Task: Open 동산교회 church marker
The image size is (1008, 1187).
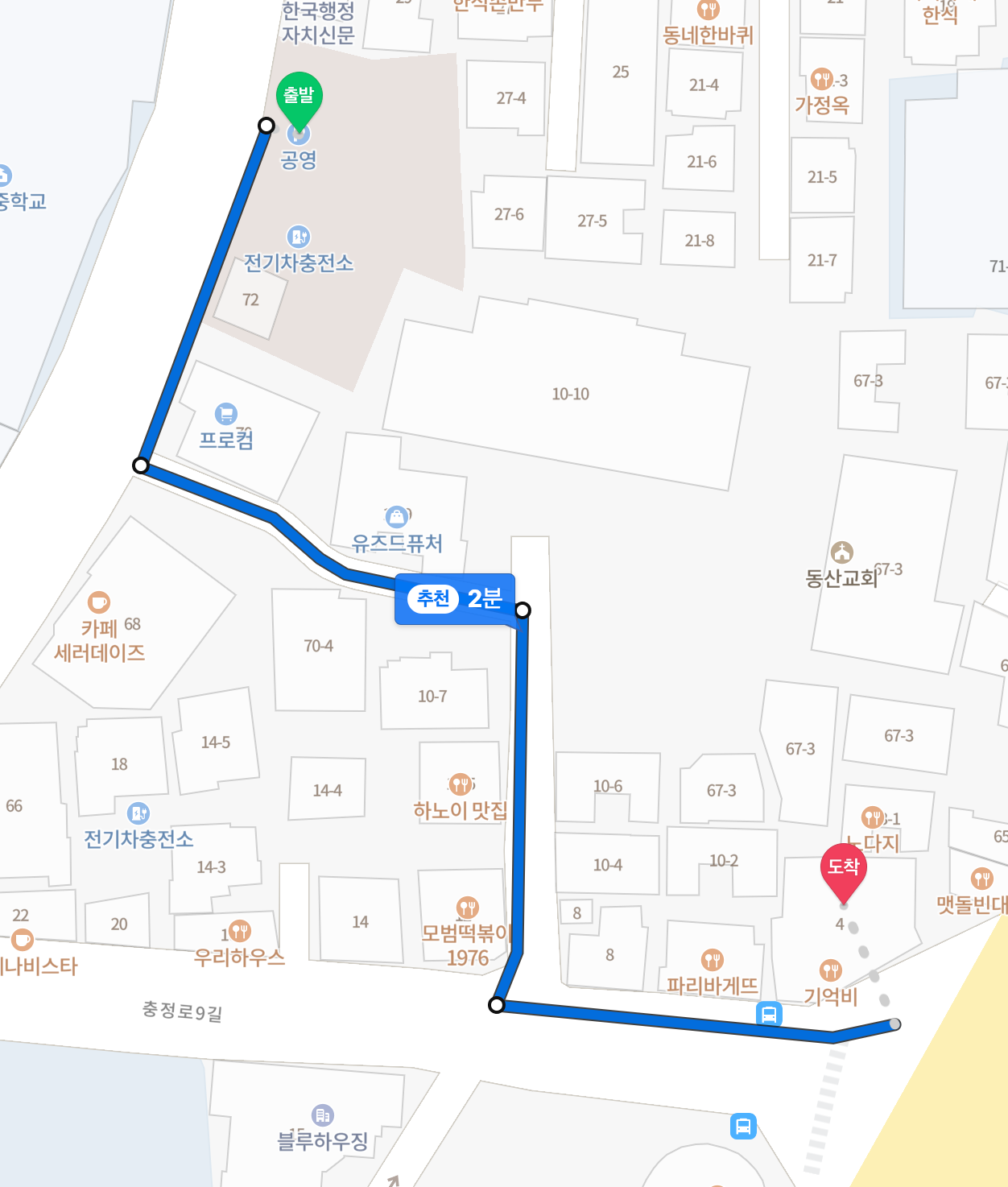Action: coord(842,552)
